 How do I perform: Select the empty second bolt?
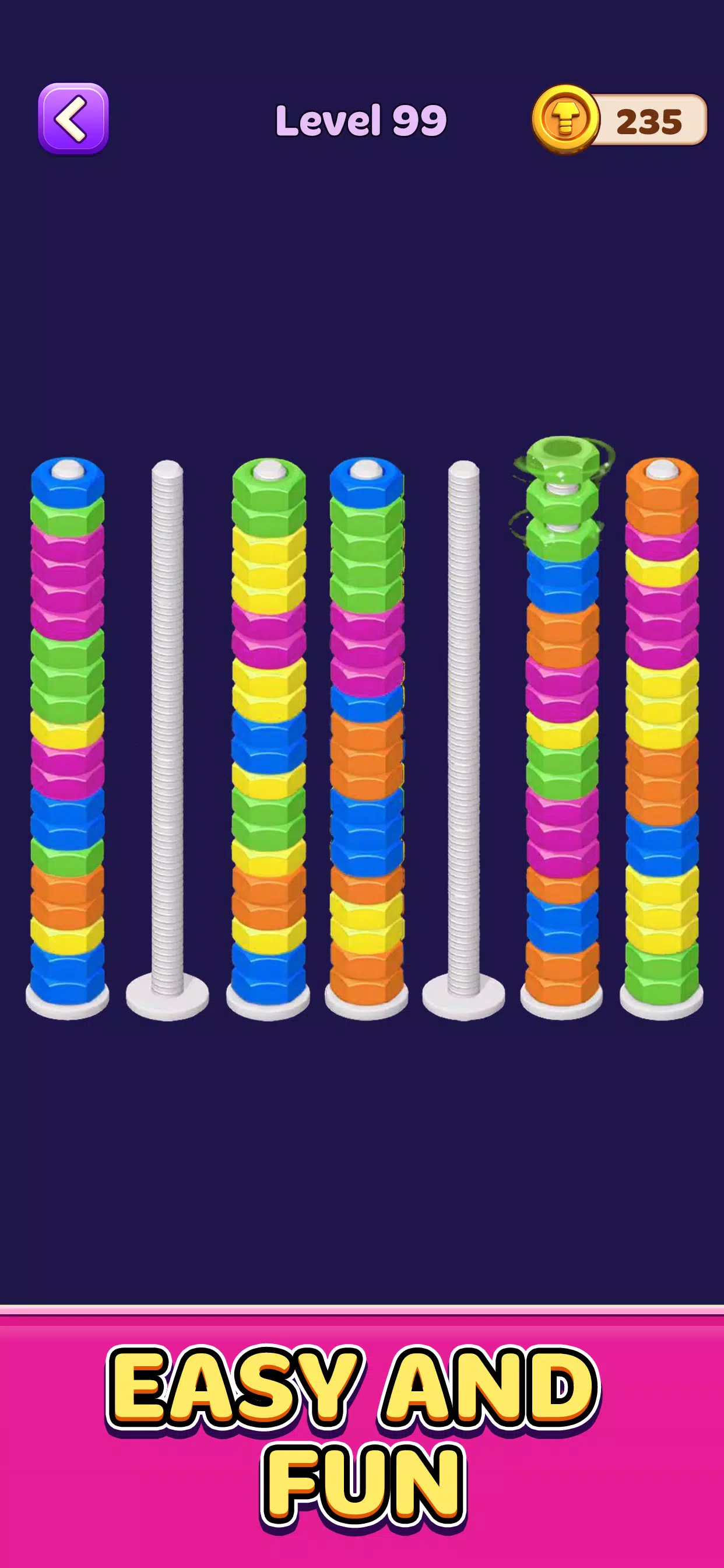[166, 730]
